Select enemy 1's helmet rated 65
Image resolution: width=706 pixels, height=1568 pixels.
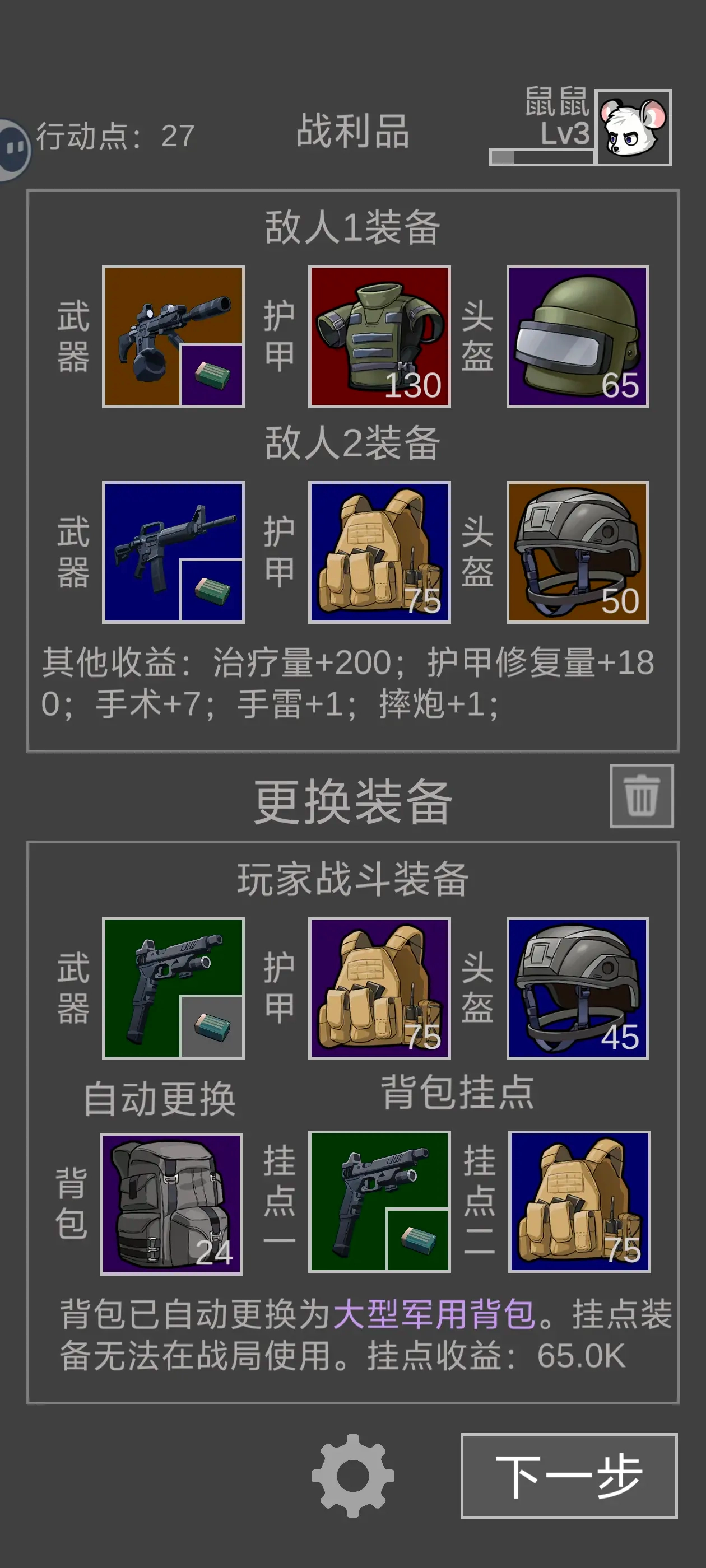(577, 337)
